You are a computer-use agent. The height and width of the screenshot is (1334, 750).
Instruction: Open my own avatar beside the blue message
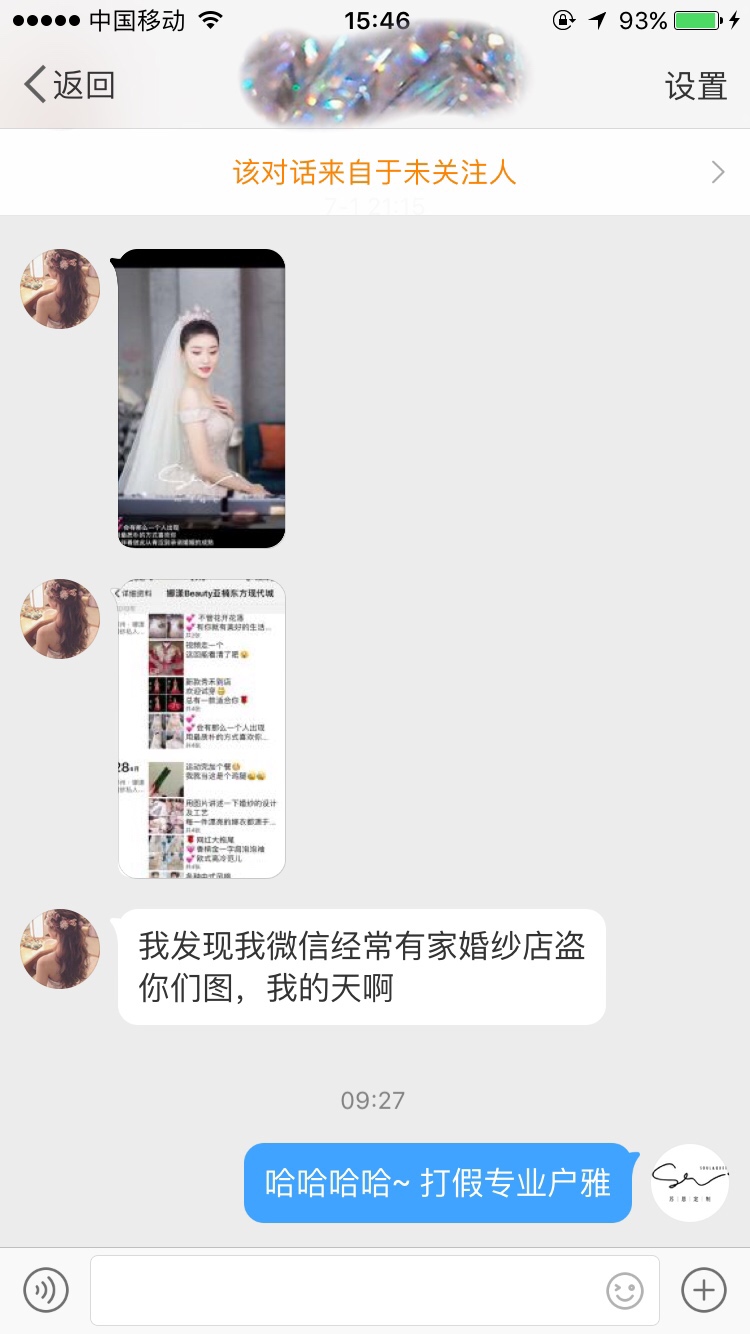pos(690,1183)
